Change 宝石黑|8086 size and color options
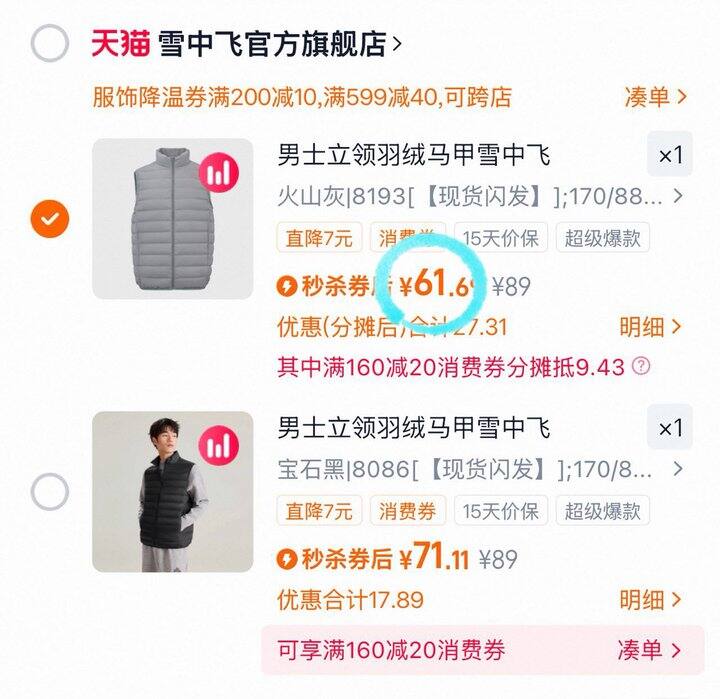The height and width of the screenshot is (699, 720). click(480, 468)
